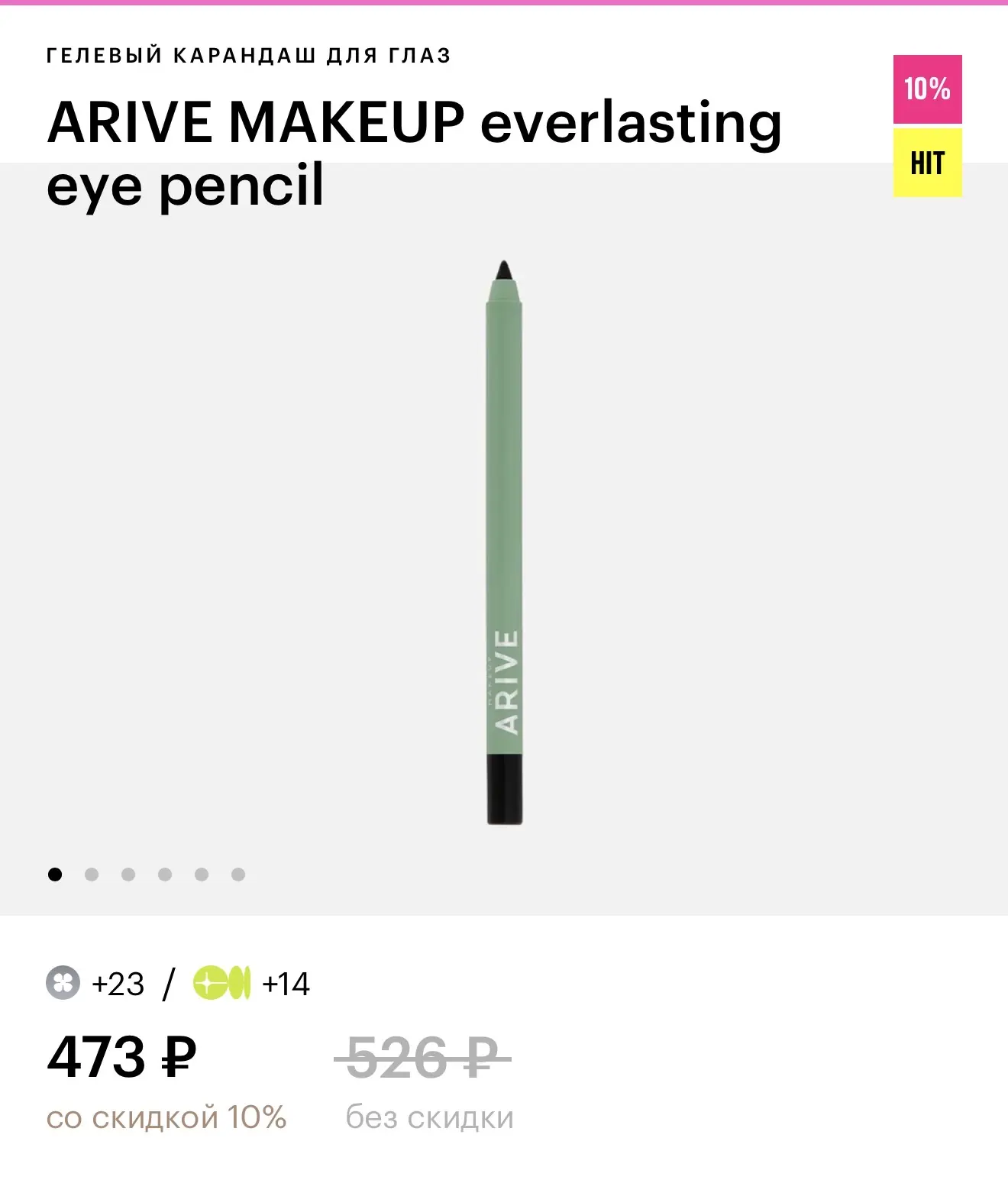Jump to the second photo dot
This screenshot has width=1008, height=1180.
click(x=92, y=874)
